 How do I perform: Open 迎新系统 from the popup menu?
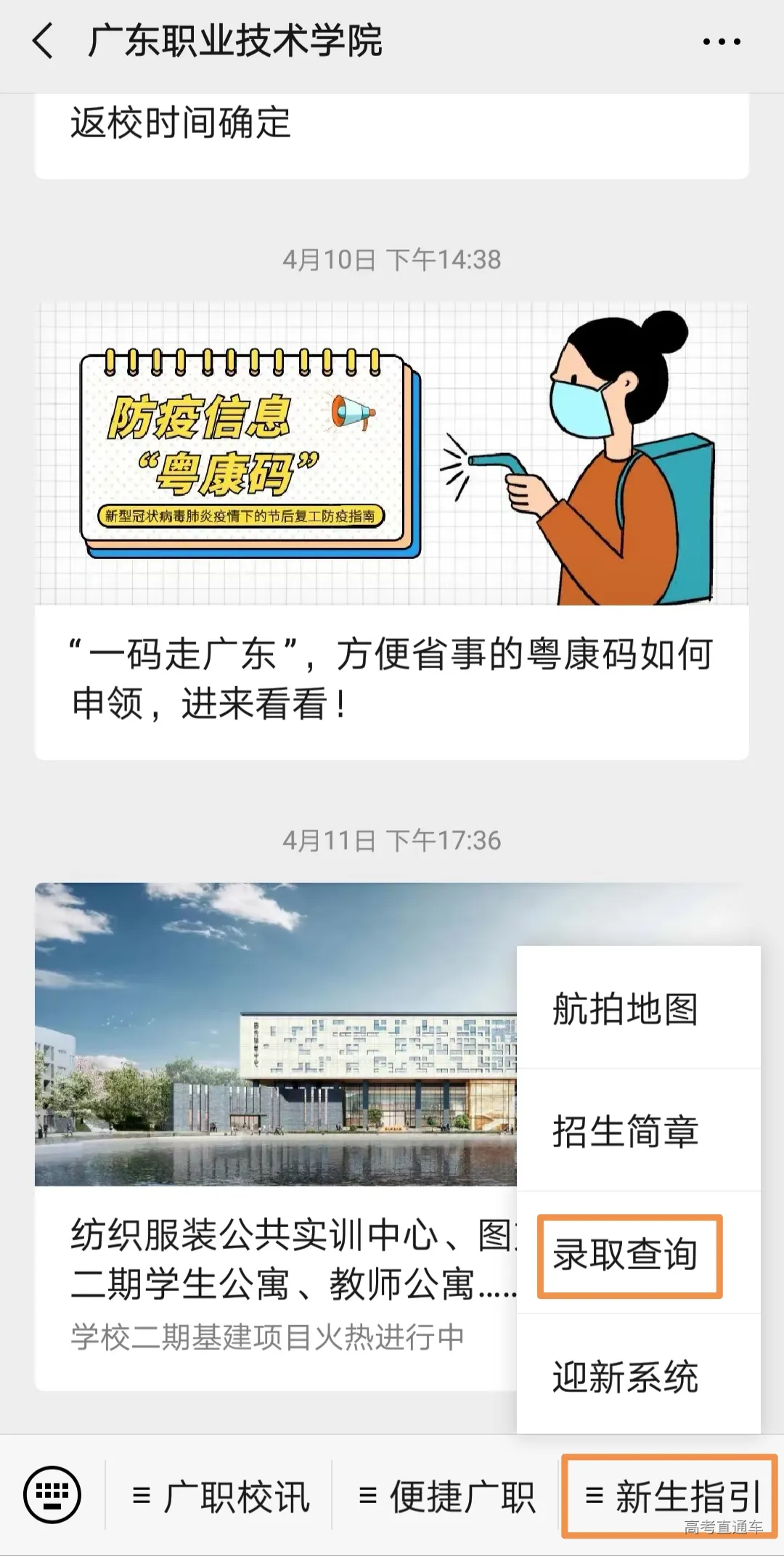(x=625, y=1377)
